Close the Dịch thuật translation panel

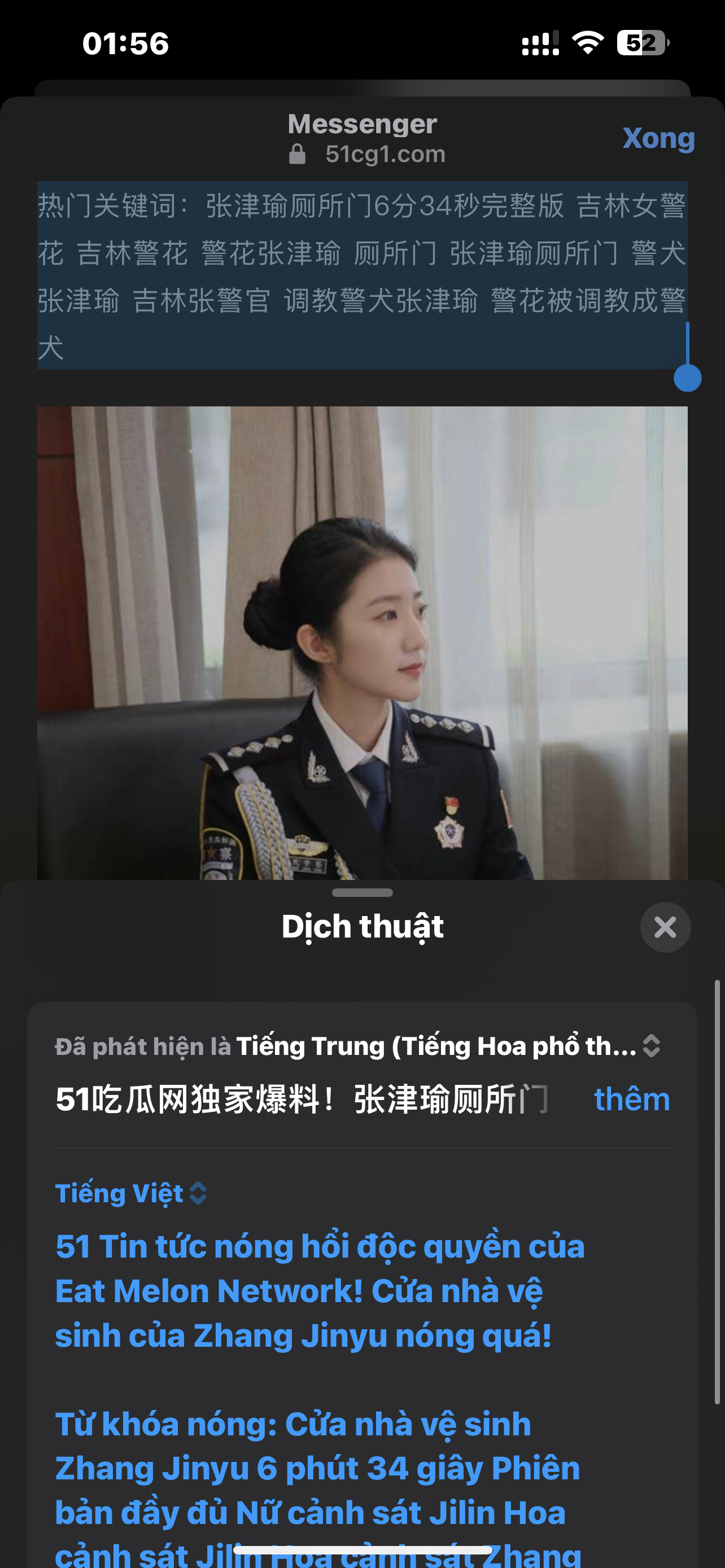(665, 927)
